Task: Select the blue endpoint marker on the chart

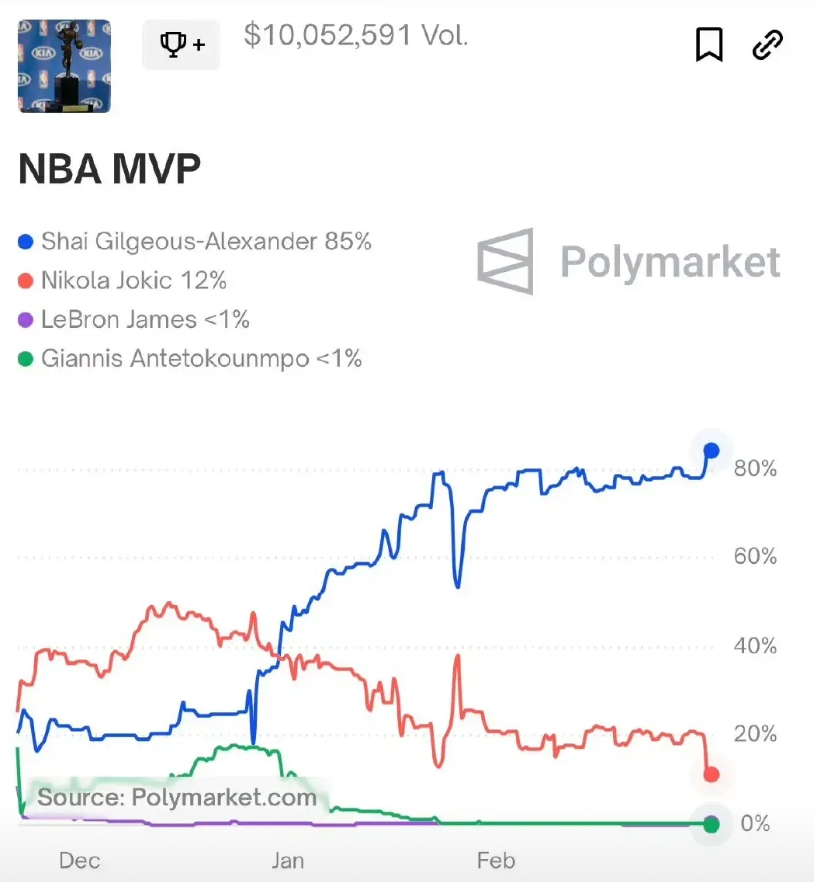Action: [711, 450]
